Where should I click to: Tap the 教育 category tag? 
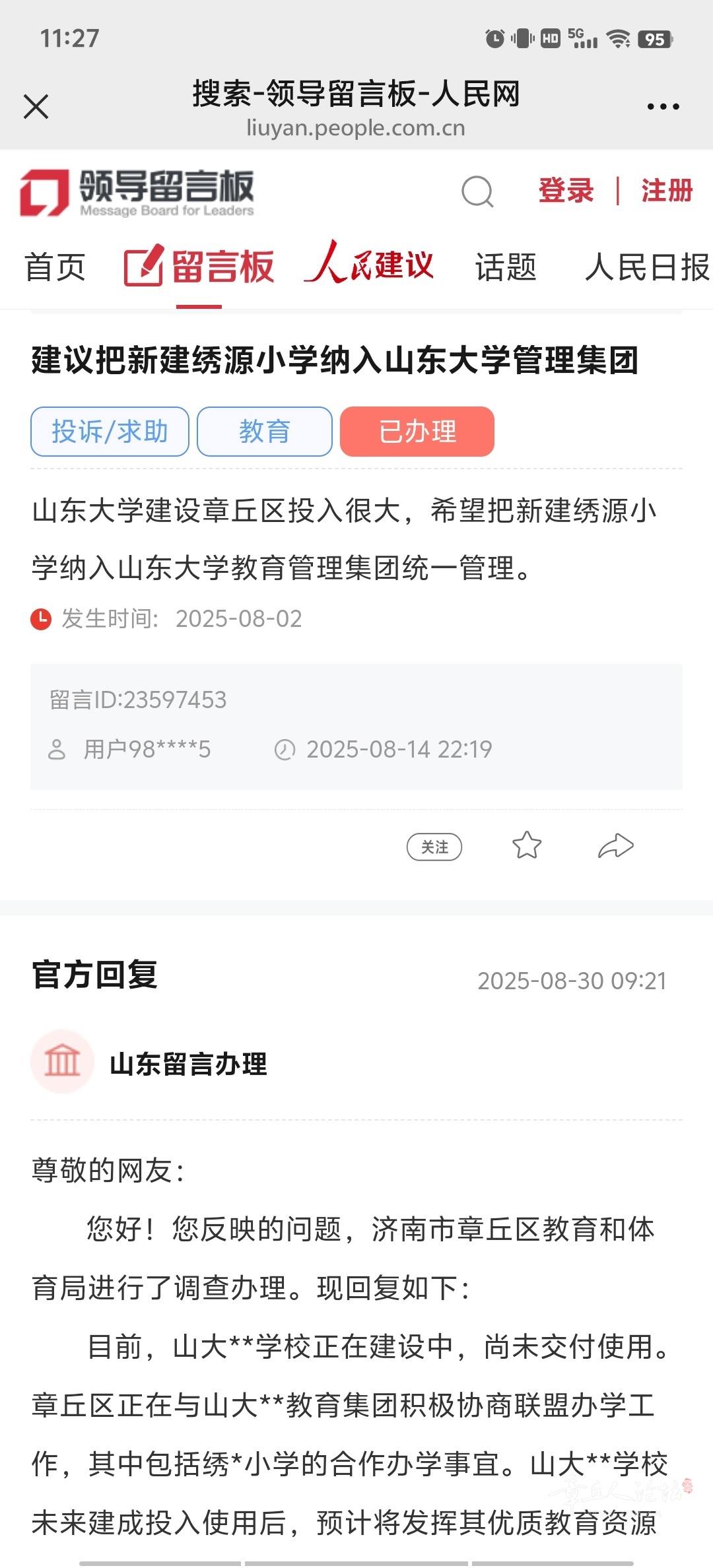point(265,432)
